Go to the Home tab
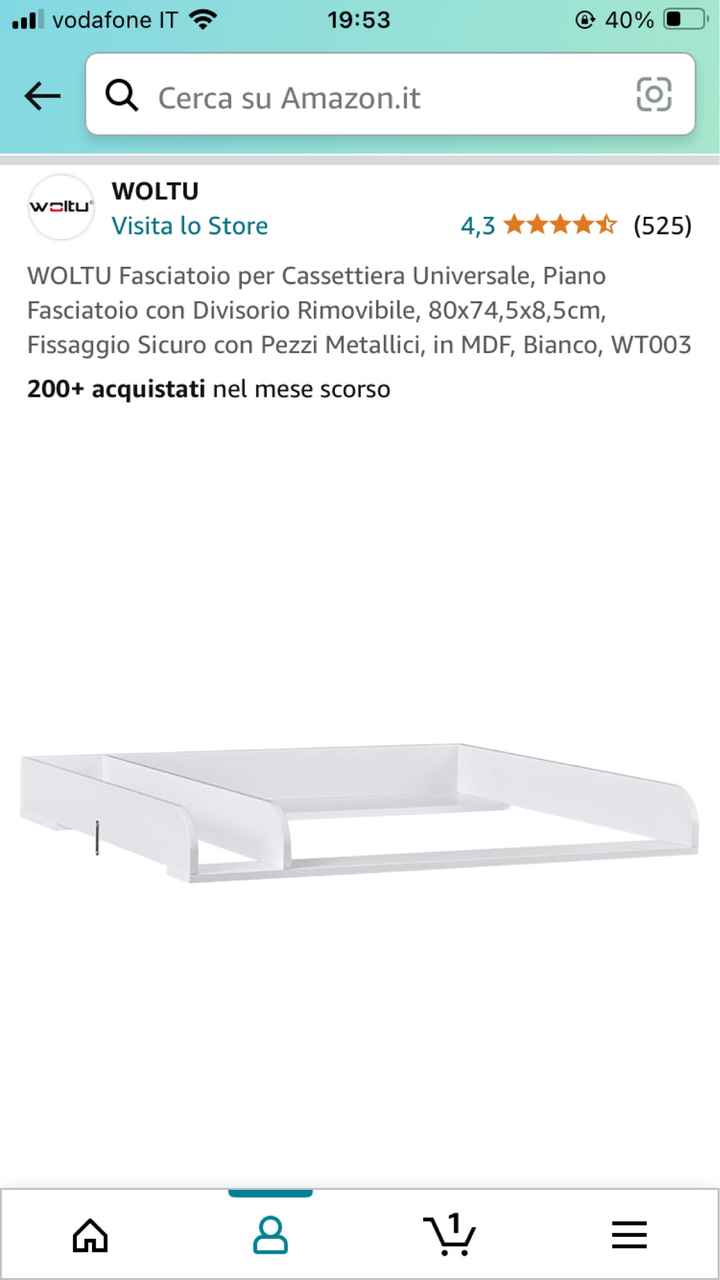The width and height of the screenshot is (720, 1280). pyautogui.click(x=90, y=1235)
